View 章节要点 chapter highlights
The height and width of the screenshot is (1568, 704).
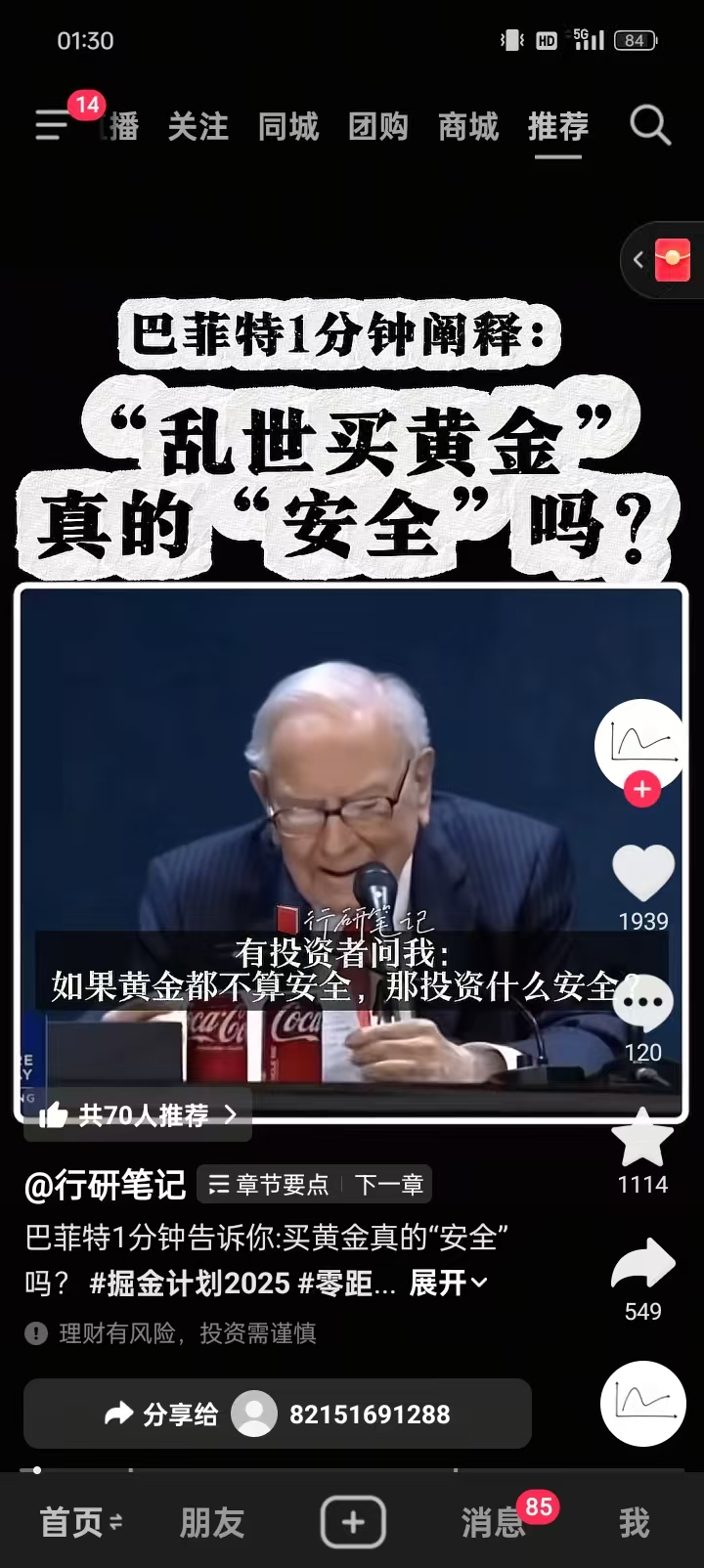[x=270, y=1185]
